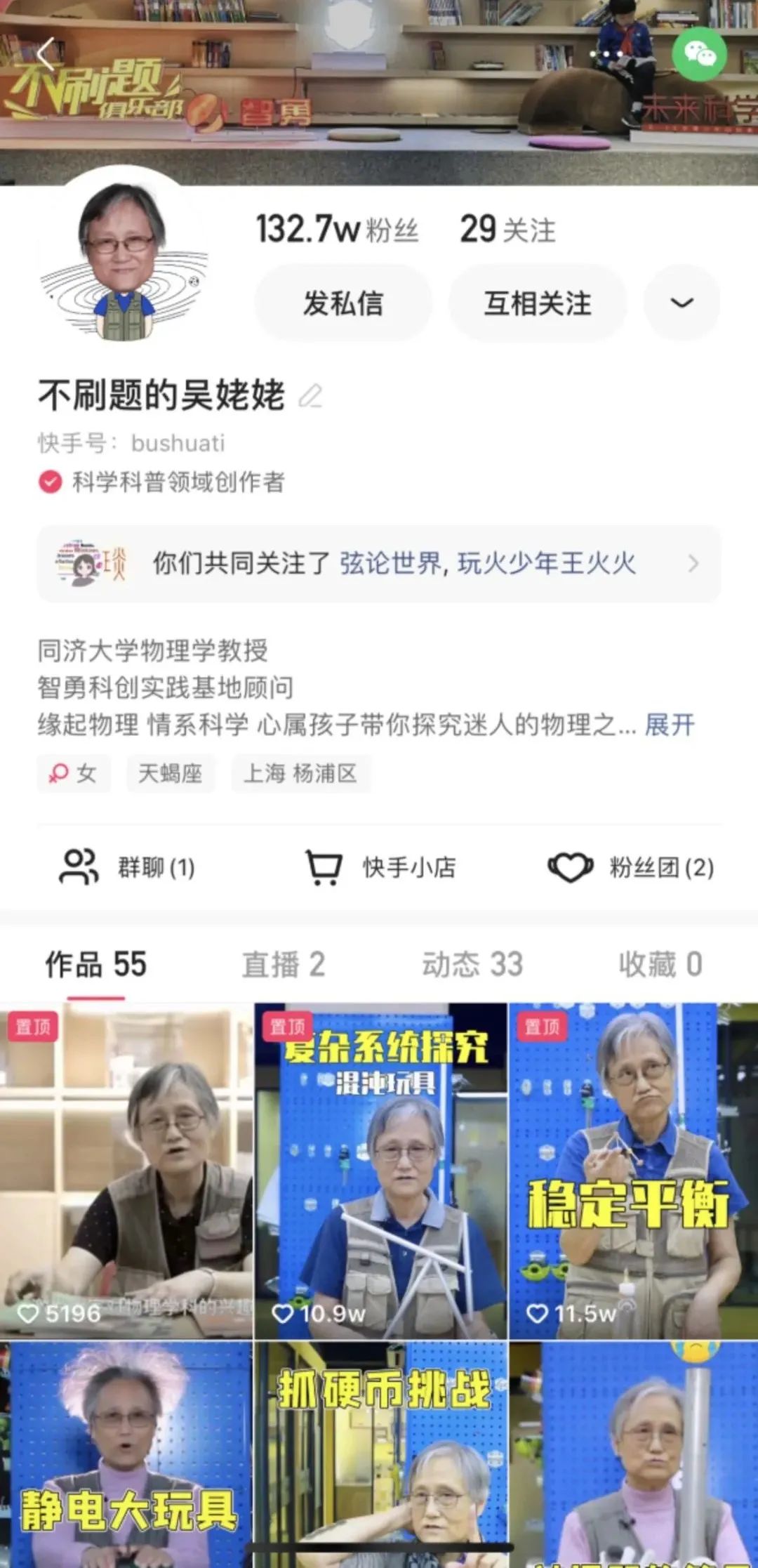Screen dimensions: 758x1568
Task: Play the pinned video 稳定平衡
Action: 633,1170
